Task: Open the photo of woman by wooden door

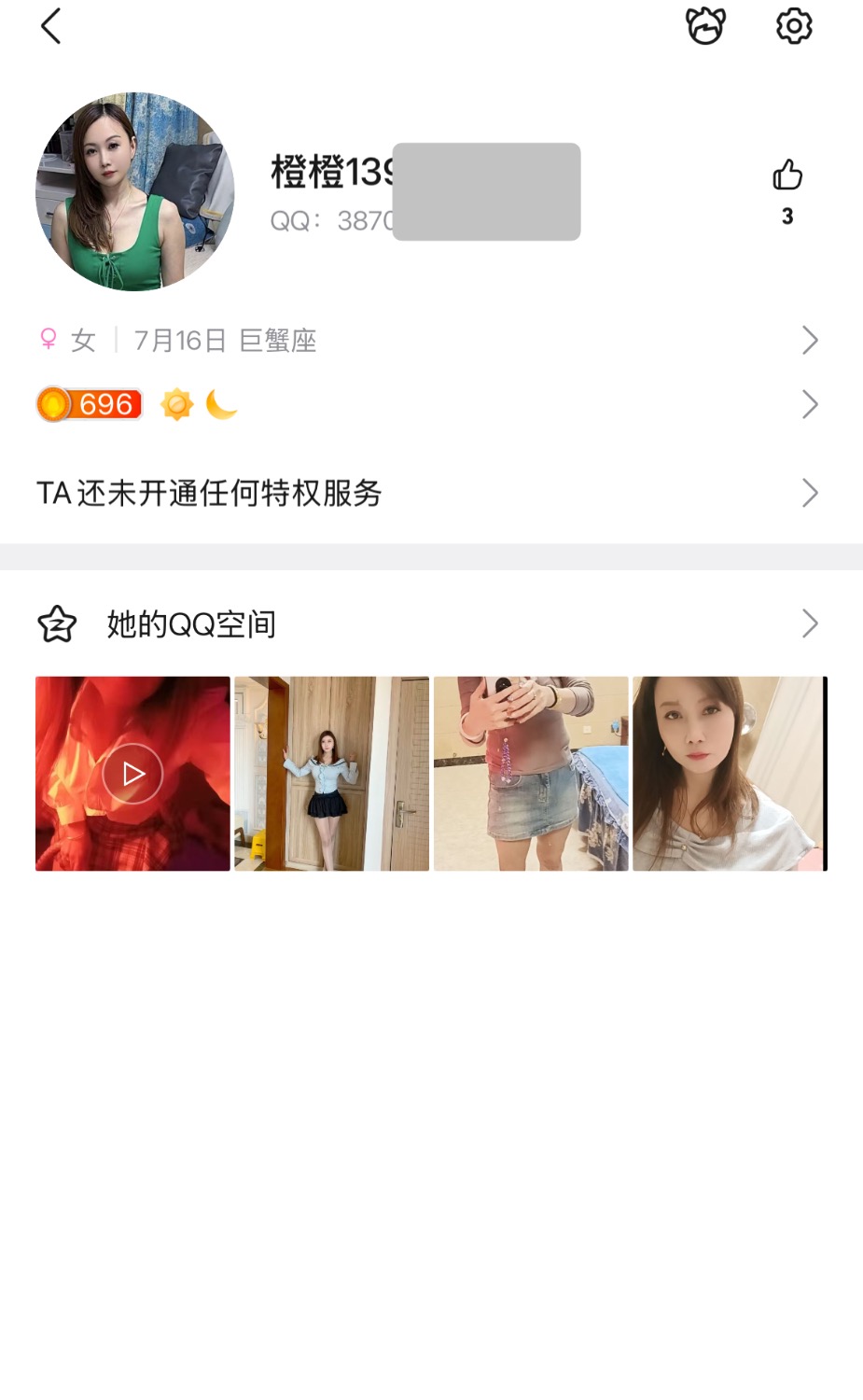Action: click(x=331, y=774)
